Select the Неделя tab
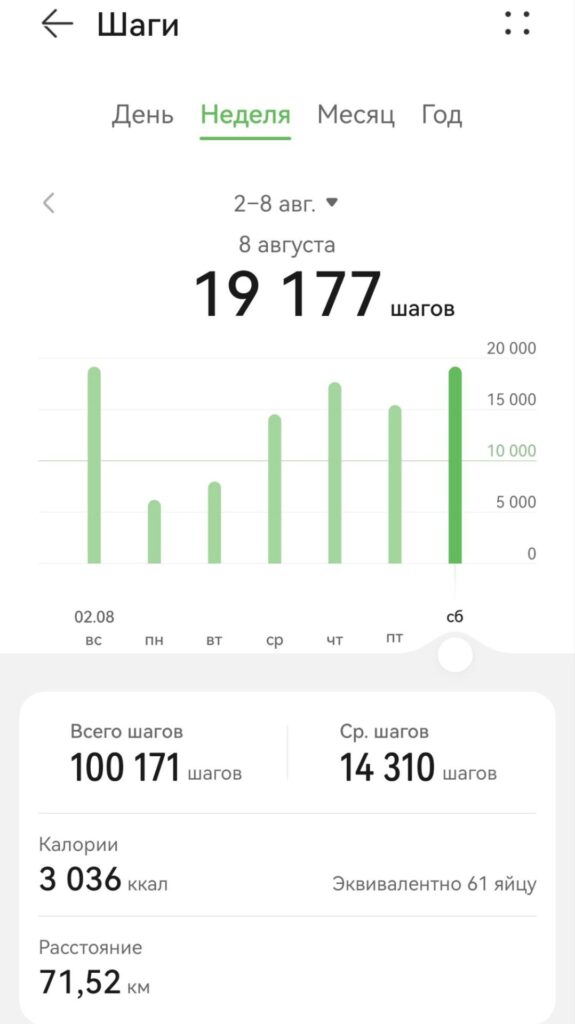The image size is (575, 1024). 245,115
